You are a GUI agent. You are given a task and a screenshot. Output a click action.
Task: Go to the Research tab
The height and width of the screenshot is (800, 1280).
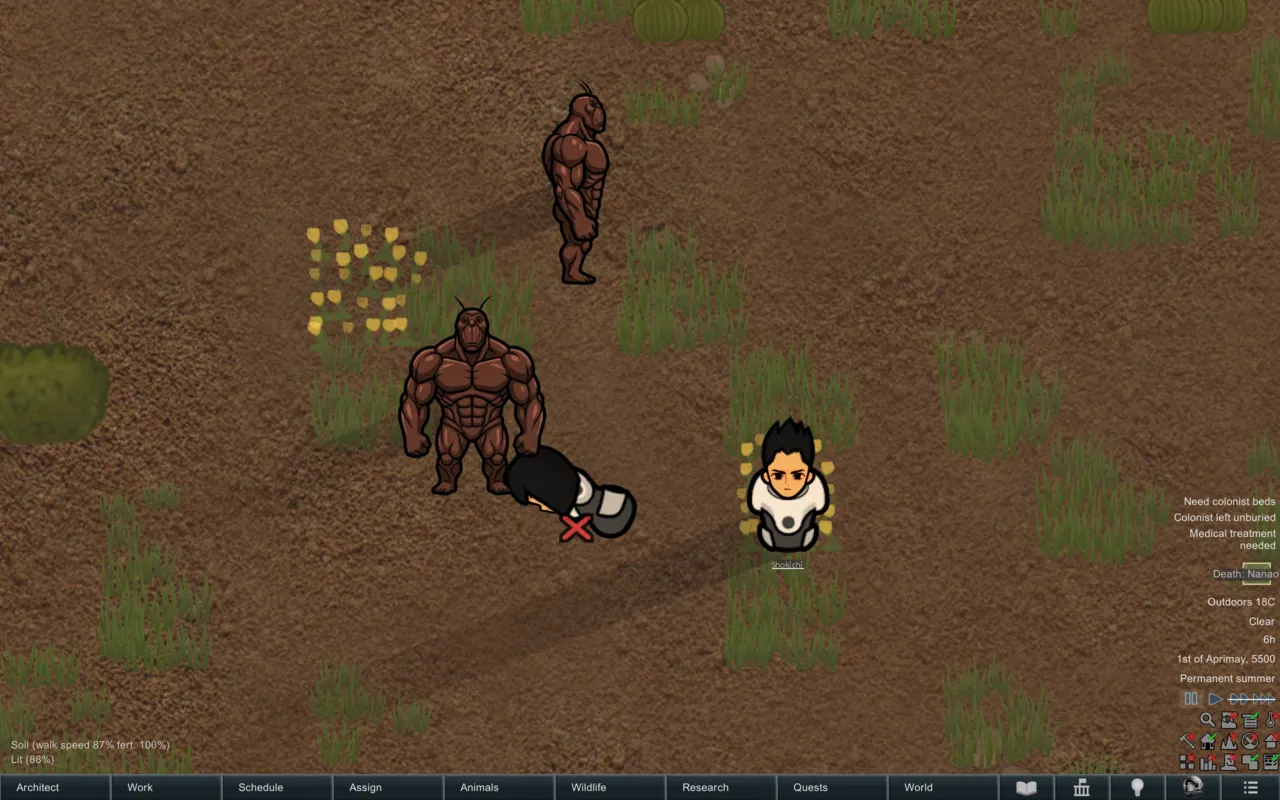point(721,787)
